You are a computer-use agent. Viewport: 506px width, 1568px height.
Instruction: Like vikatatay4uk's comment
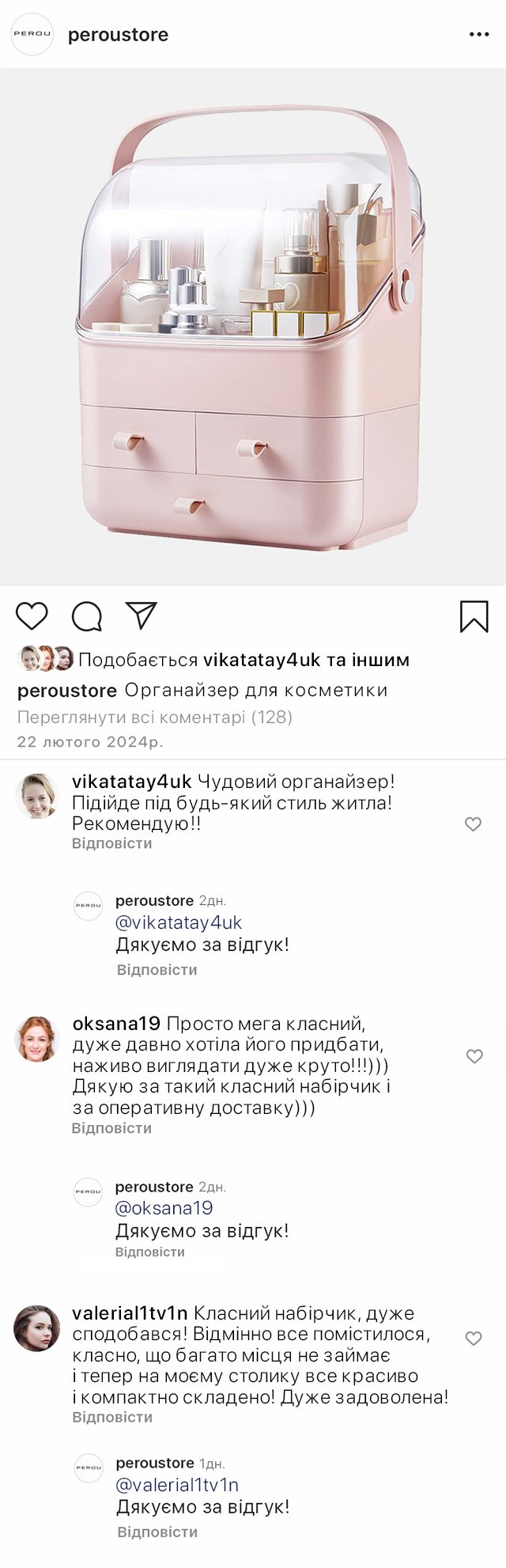tap(473, 824)
